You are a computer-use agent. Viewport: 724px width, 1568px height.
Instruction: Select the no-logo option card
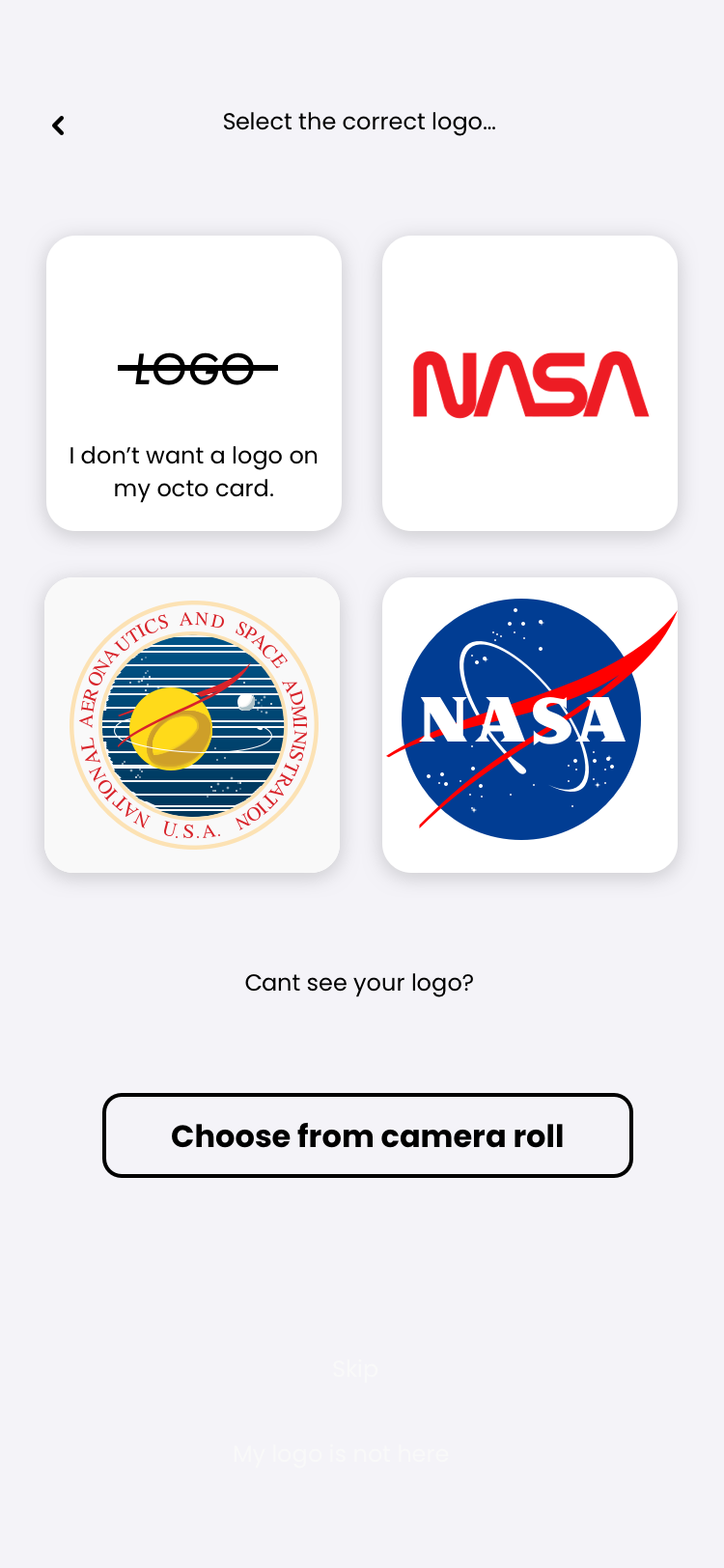point(194,383)
